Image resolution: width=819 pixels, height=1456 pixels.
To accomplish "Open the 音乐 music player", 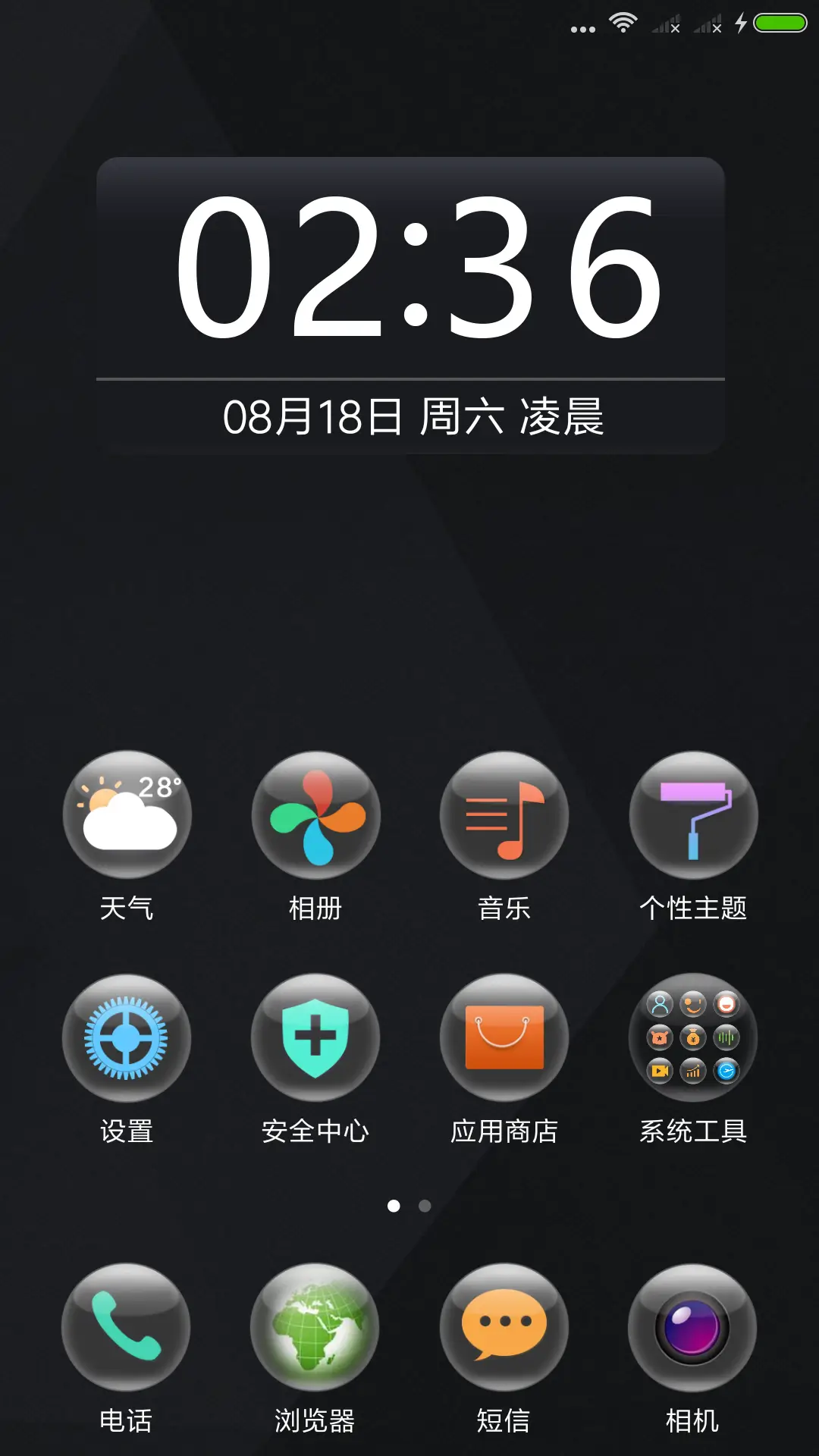I will (503, 815).
